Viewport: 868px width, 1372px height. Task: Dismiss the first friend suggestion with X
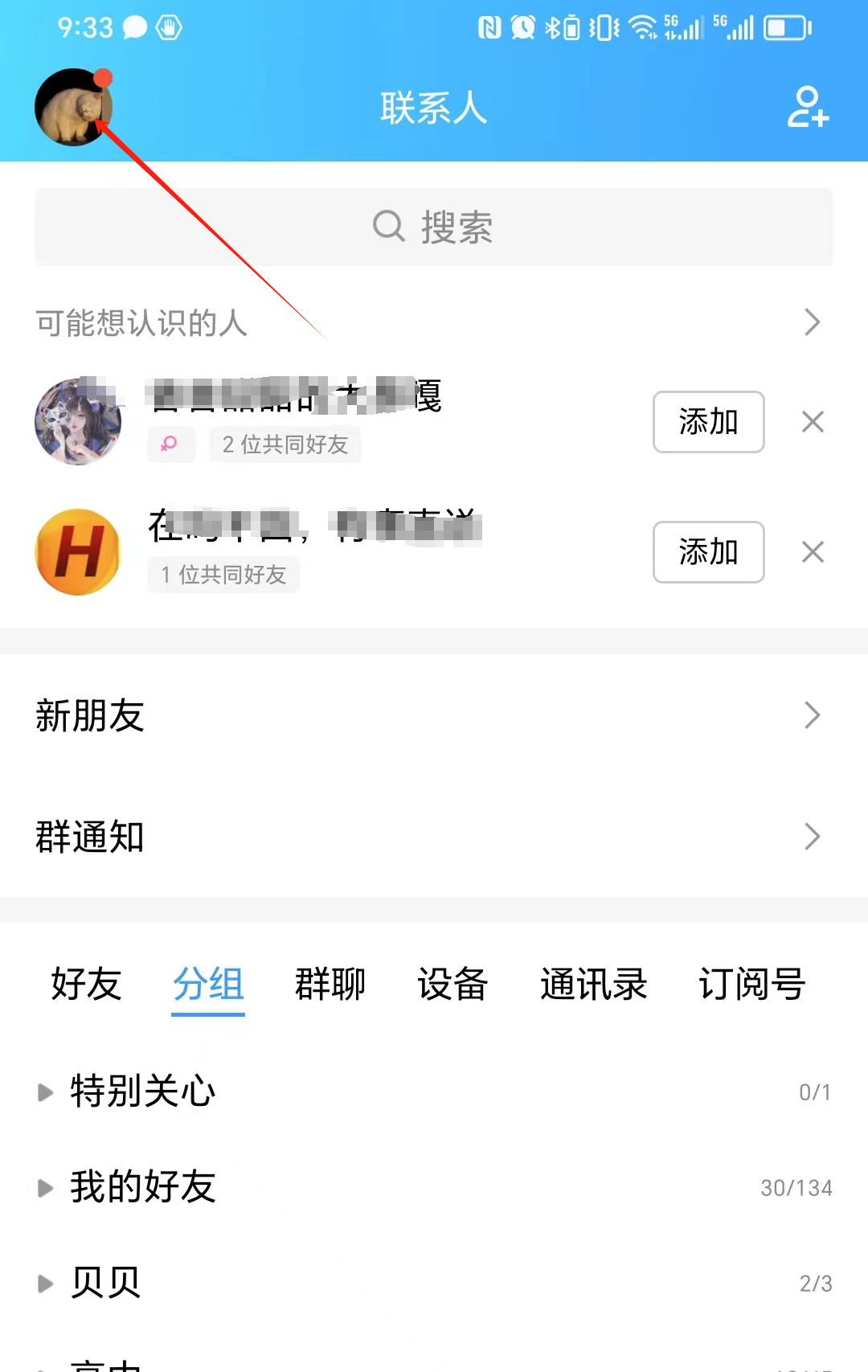[x=813, y=422]
